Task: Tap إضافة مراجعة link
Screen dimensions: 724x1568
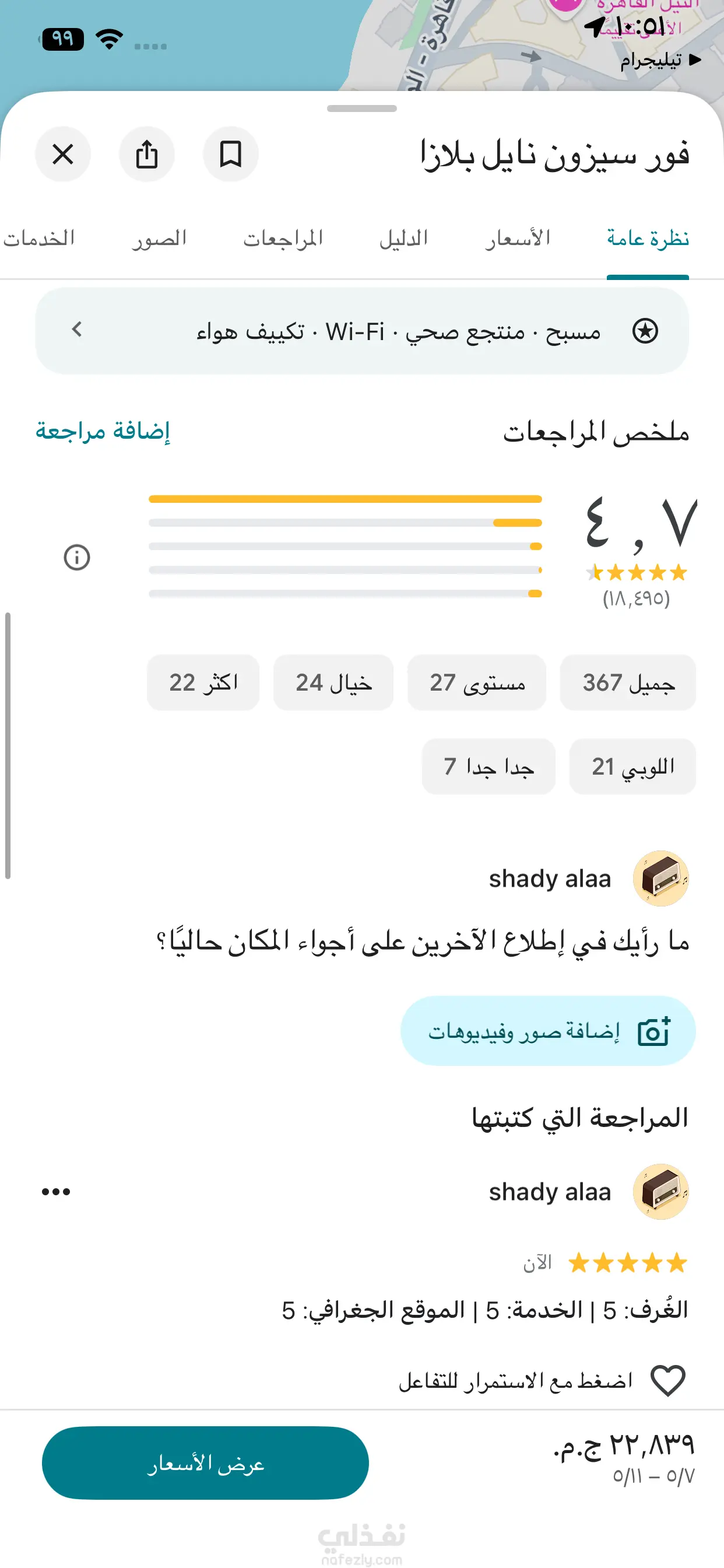Action: (103, 431)
